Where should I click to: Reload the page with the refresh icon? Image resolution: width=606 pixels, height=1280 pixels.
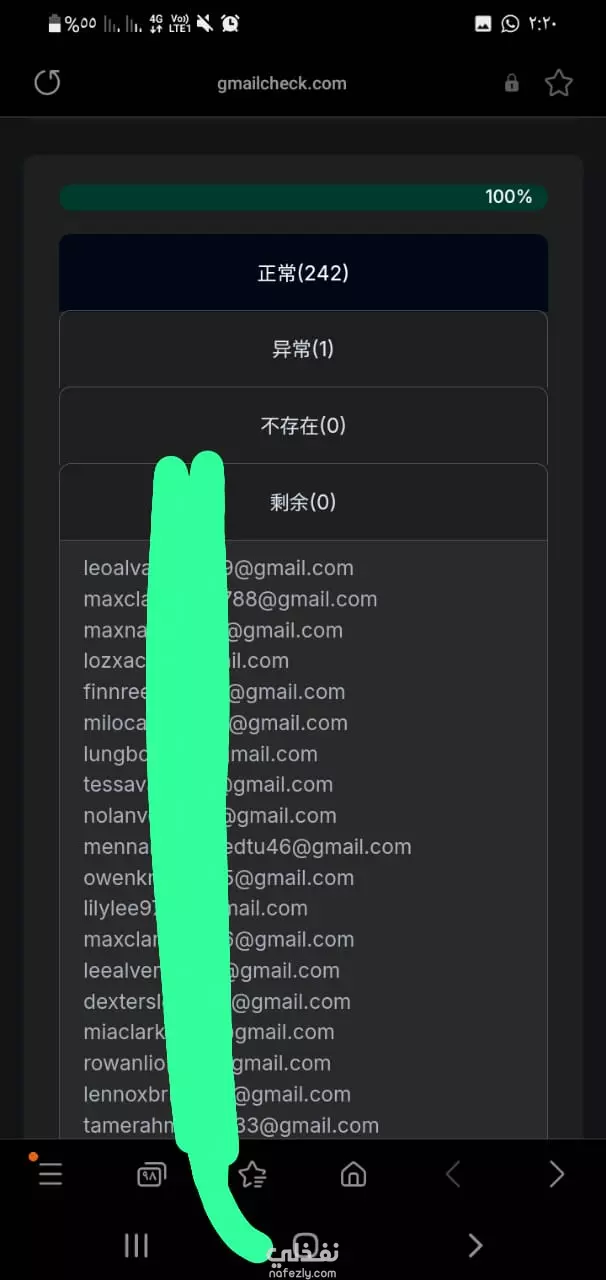click(x=47, y=83)
